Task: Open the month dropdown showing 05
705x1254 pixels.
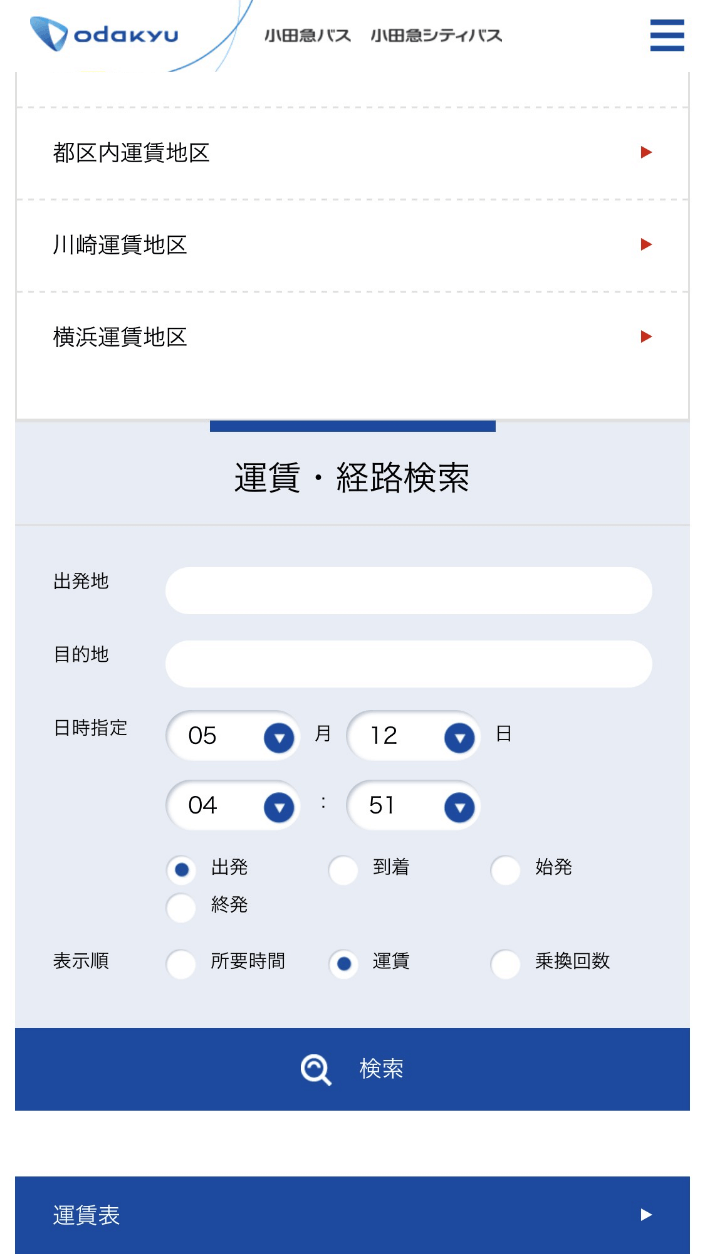Action: (x=233, y=736)
